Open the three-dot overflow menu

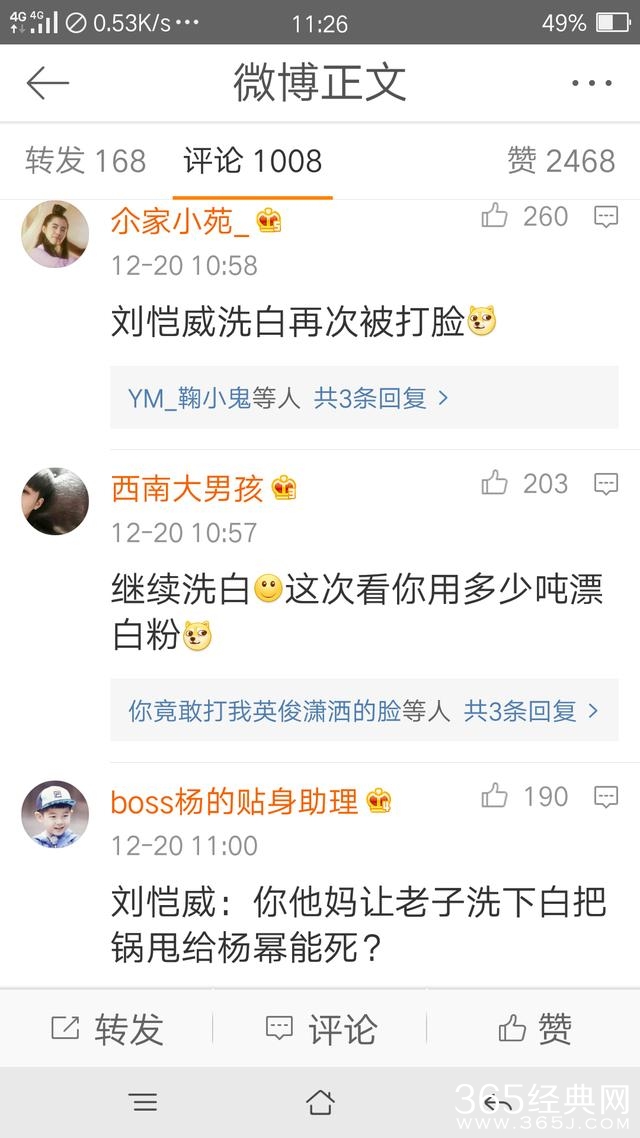pos(591,83)
